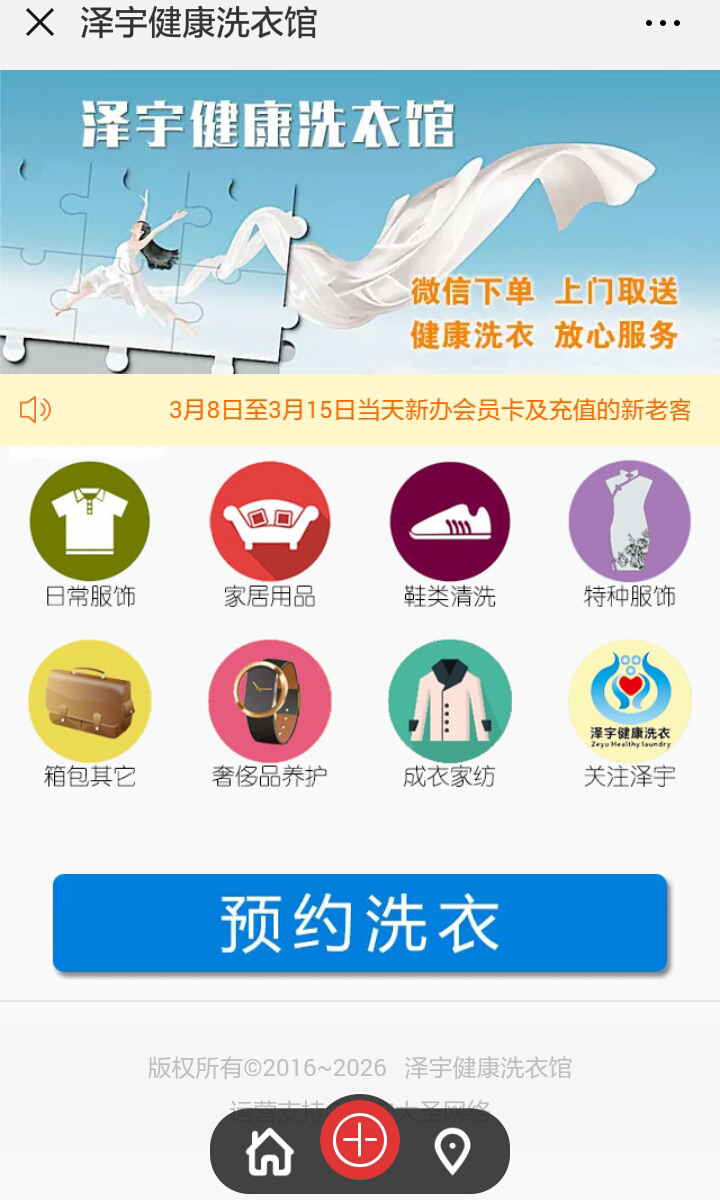The image size is (720, 1200).
Task: Open the 泽宇健康洗衣馆 top banner
Action: click(360, 222)
